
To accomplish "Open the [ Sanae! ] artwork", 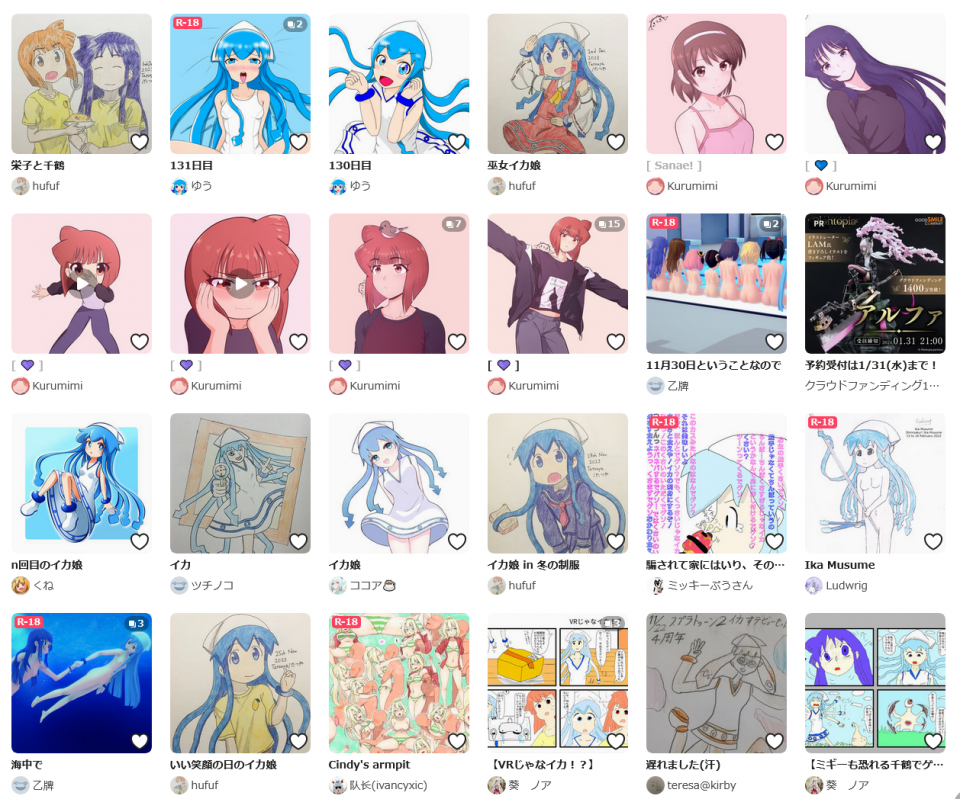I will click(x=716, y=83).
